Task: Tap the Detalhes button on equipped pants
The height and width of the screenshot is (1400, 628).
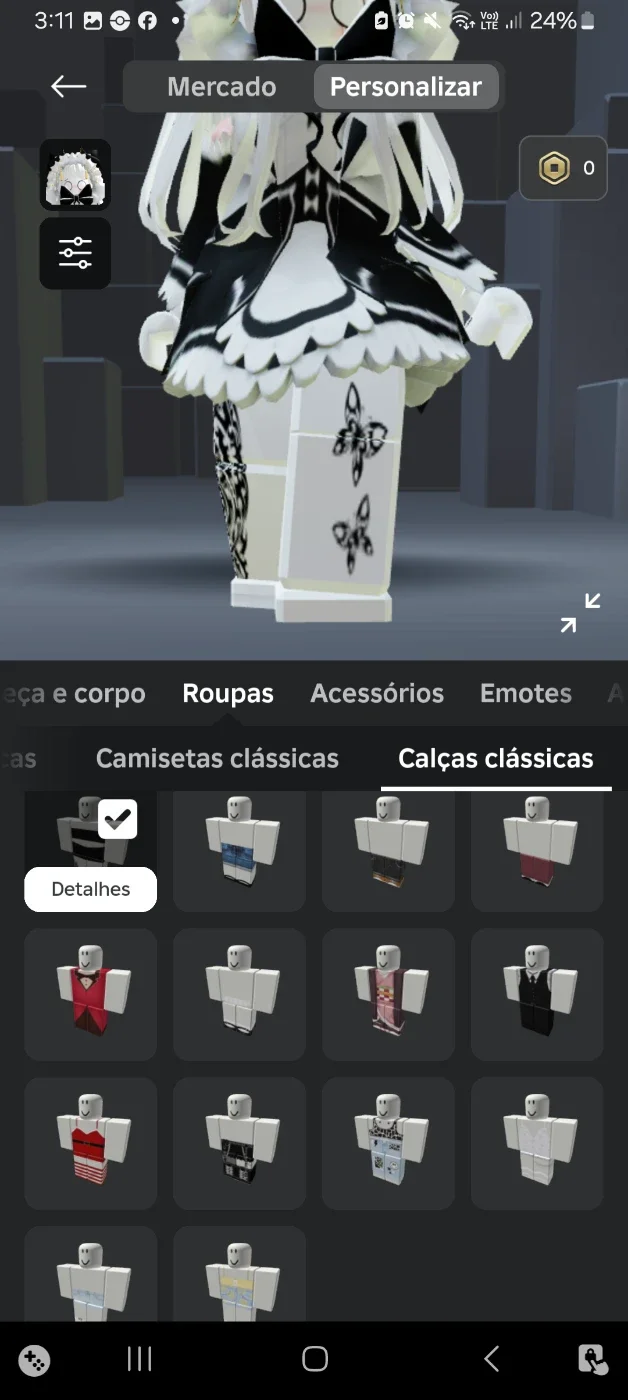Action: (90, 889)
